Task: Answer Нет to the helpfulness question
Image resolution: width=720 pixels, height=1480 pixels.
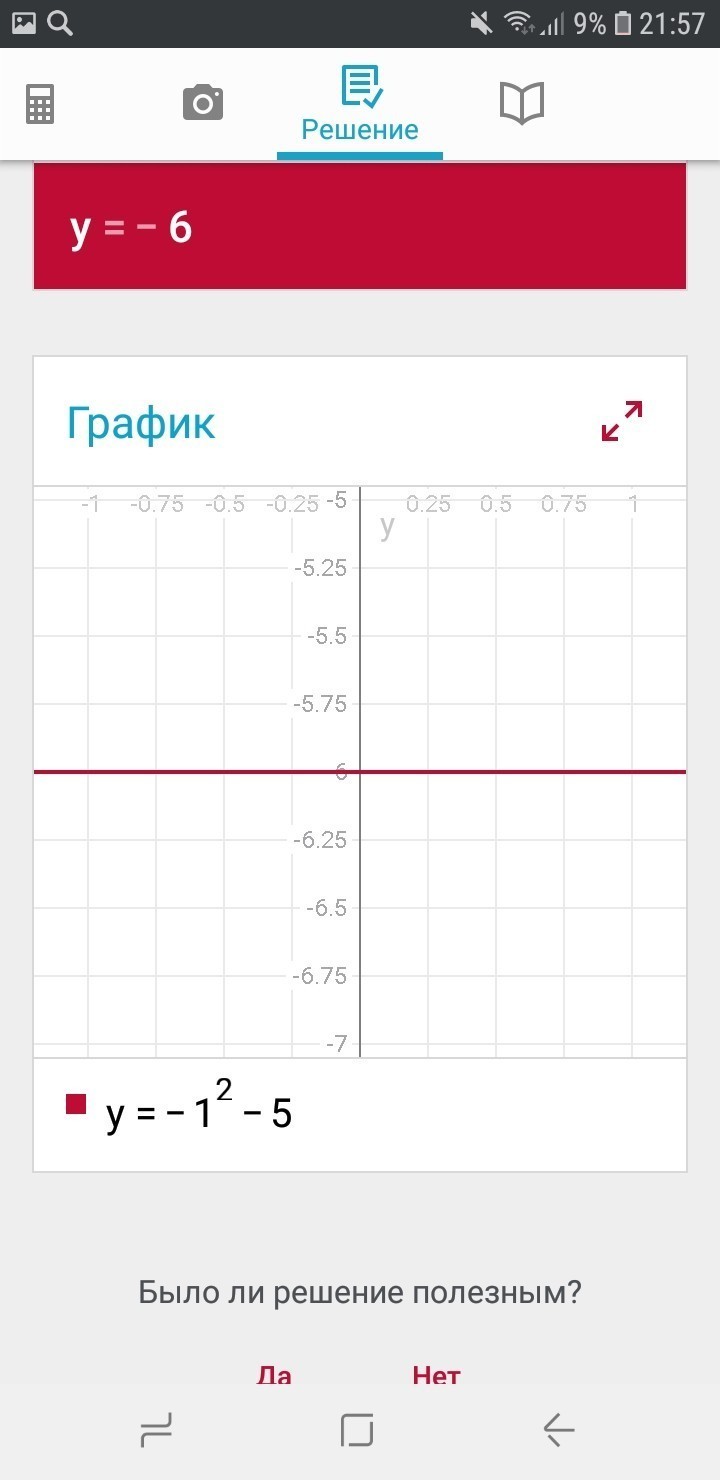Action: (x=436, y=1374)
